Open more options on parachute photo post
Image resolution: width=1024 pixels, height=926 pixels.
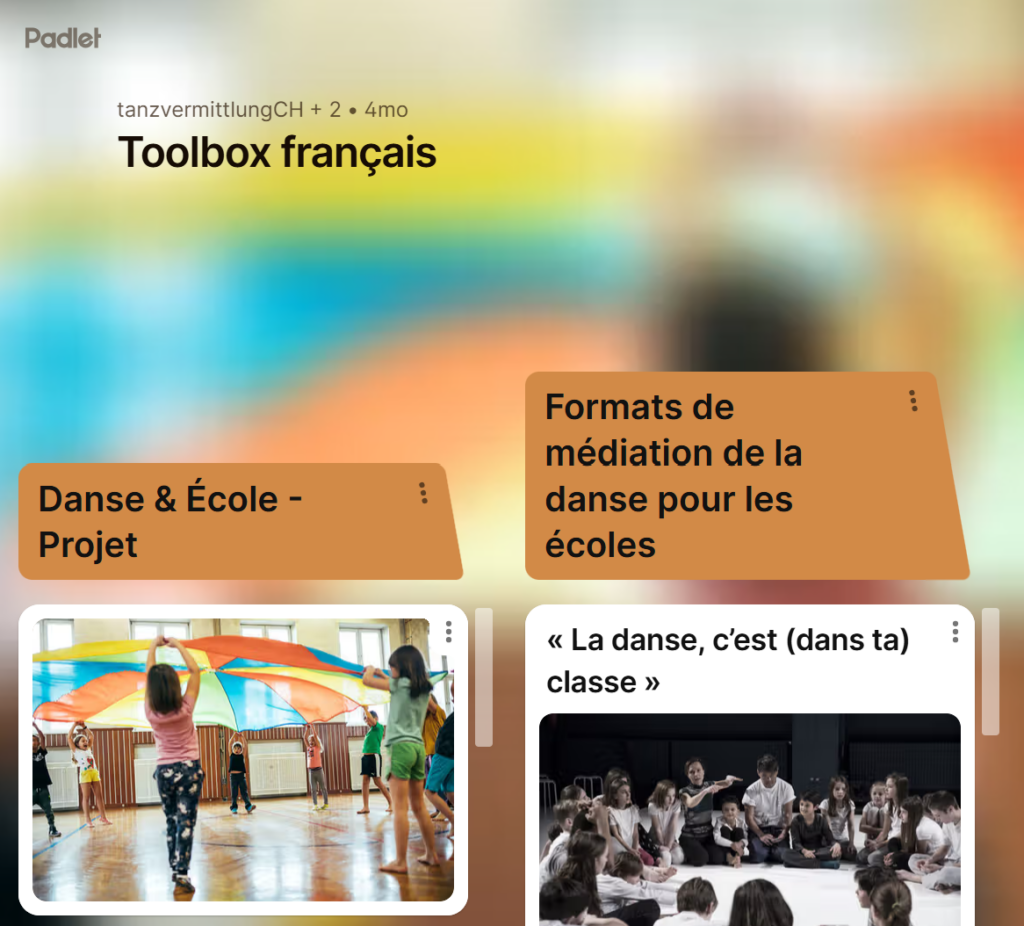point(449,632)
